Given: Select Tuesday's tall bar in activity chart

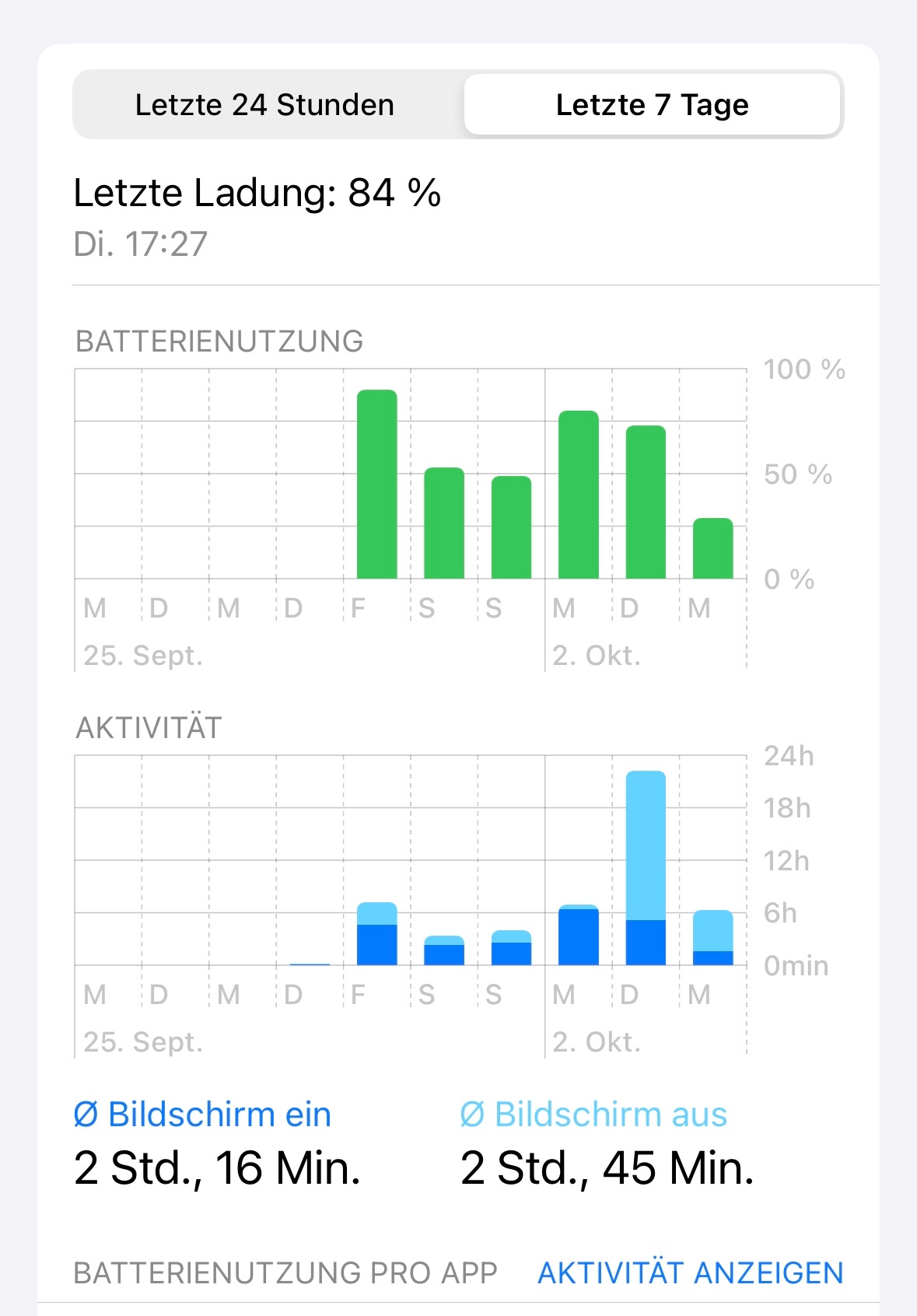Looking at the screenshot, I should tap(646, 867).
